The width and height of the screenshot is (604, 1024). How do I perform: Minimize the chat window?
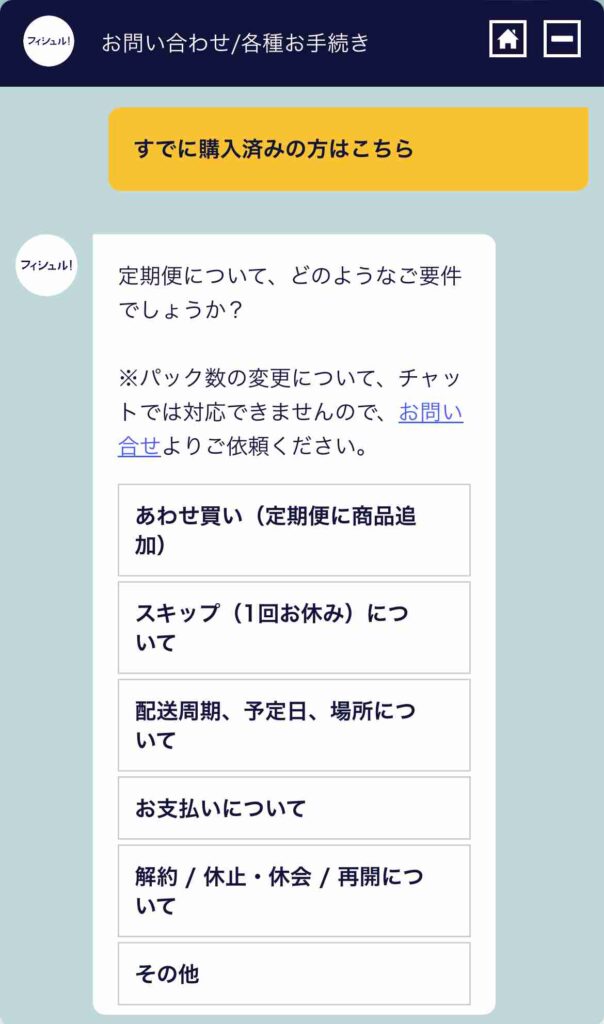pyautogui.click(x=562, y=39)
